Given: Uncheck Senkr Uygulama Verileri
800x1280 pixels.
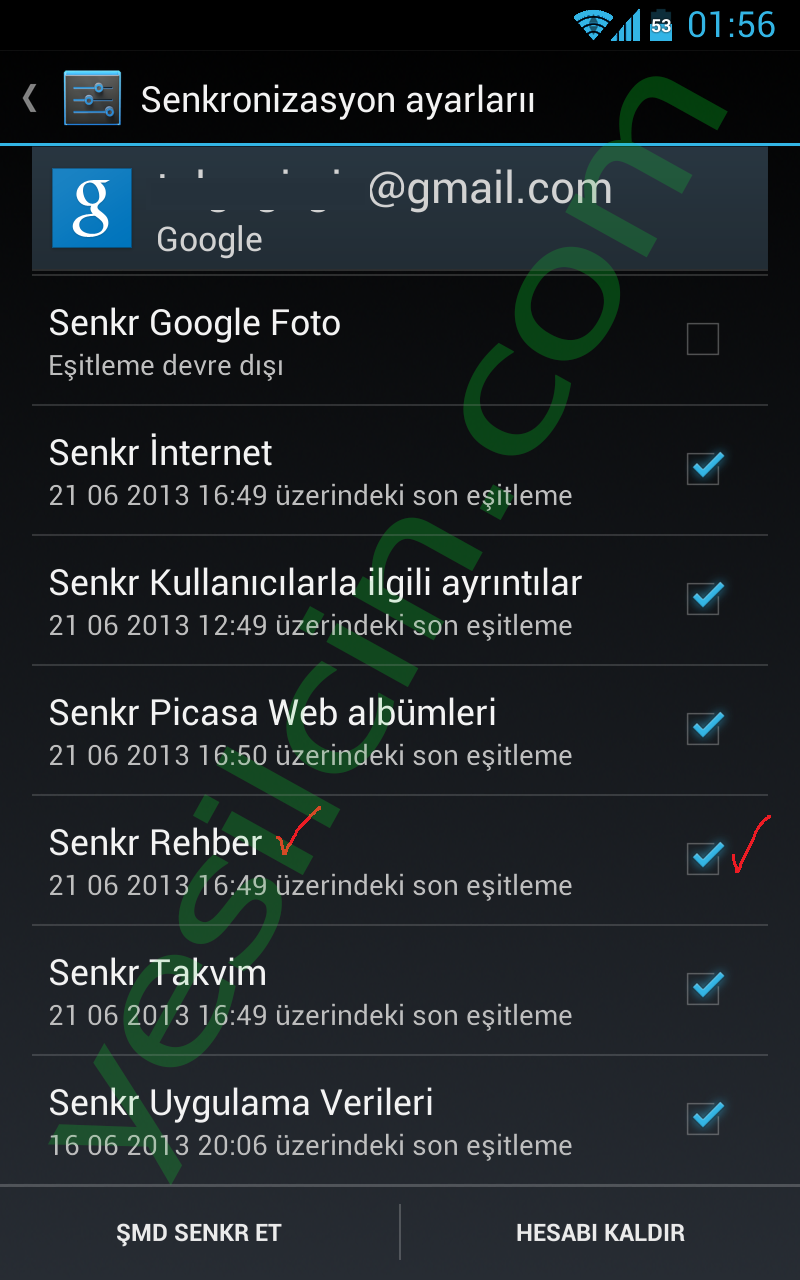Looking at the screenshot, I should [x=703, y=1118].
